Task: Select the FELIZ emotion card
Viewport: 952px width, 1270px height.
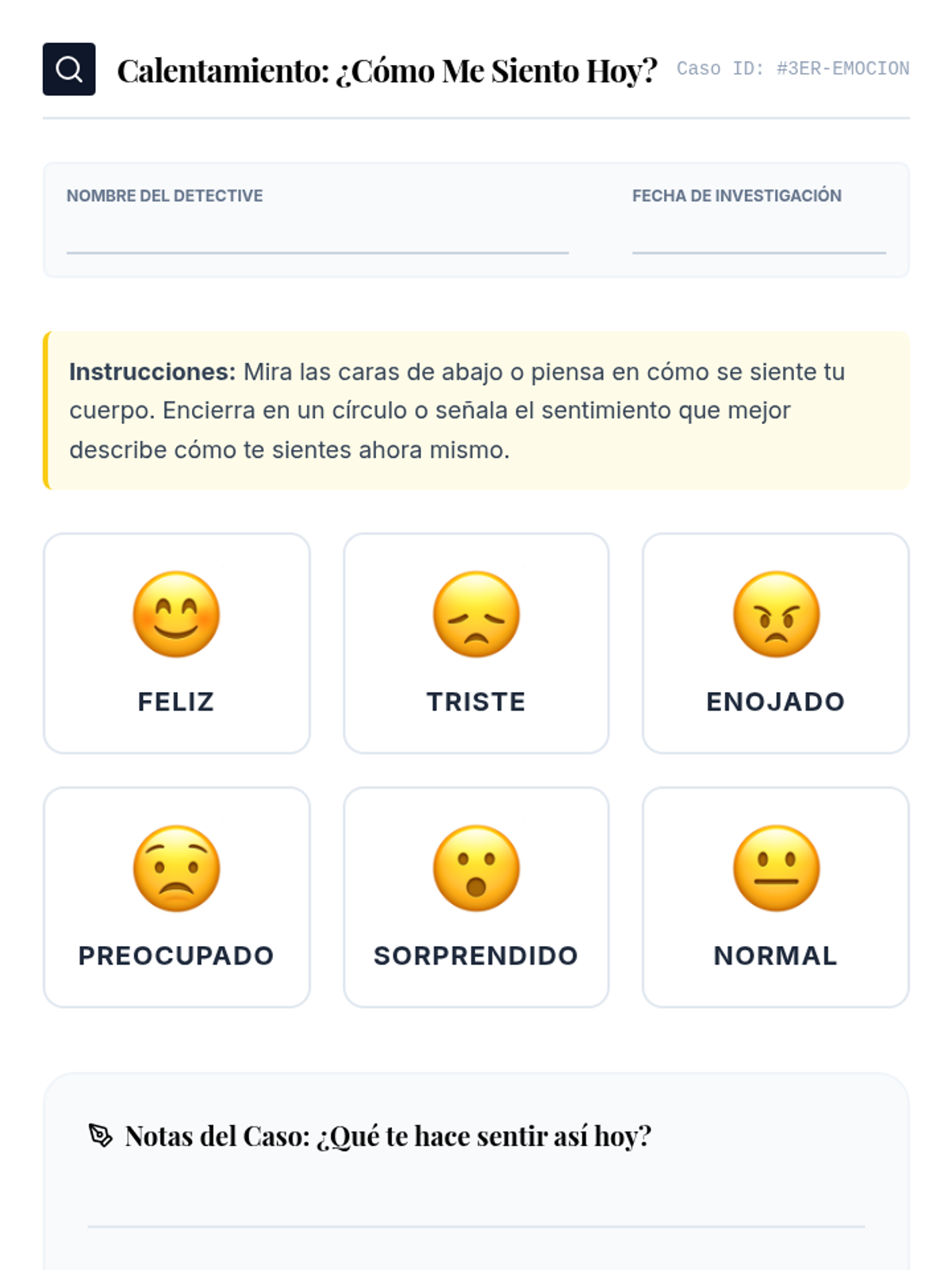Action: click(176, 643)
